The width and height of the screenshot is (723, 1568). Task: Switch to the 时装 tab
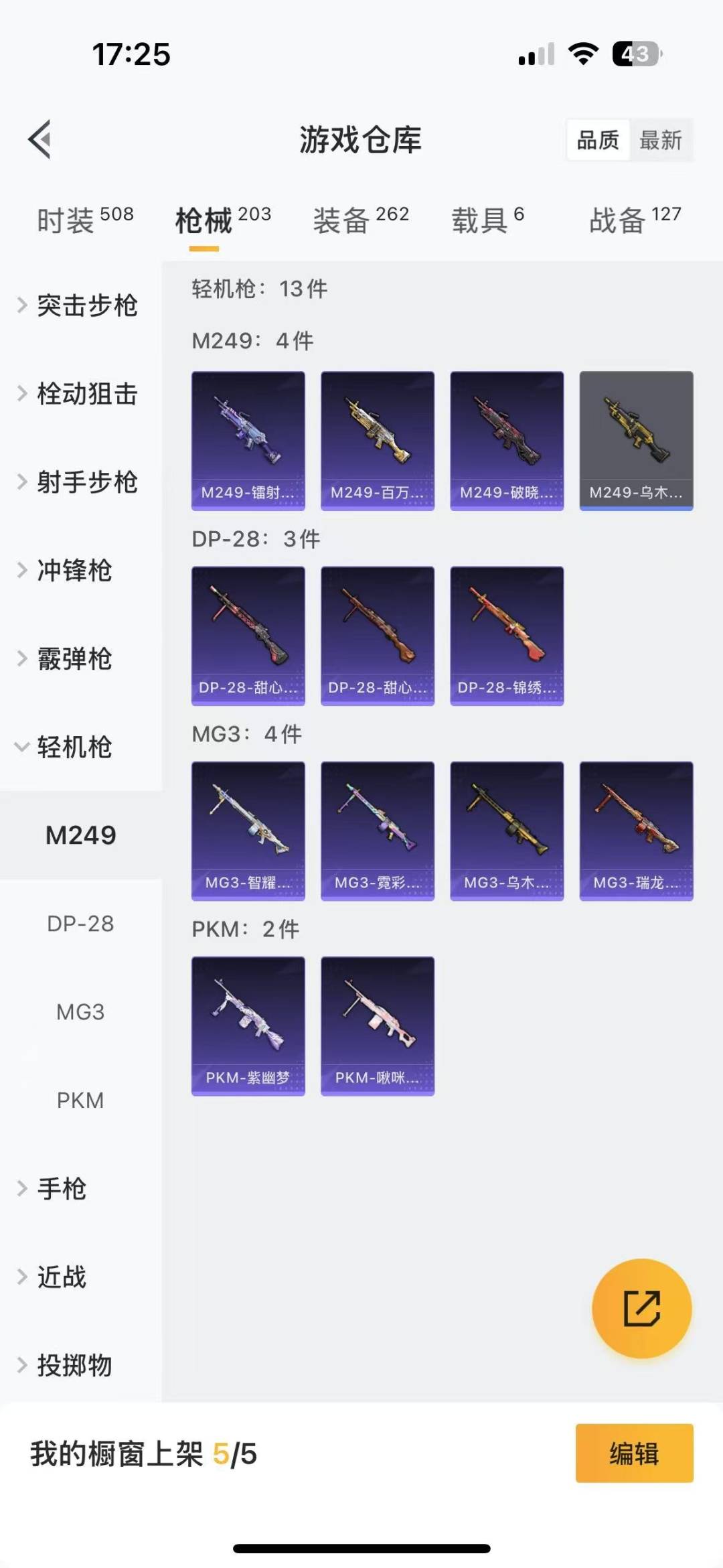(x=84, y=220)
